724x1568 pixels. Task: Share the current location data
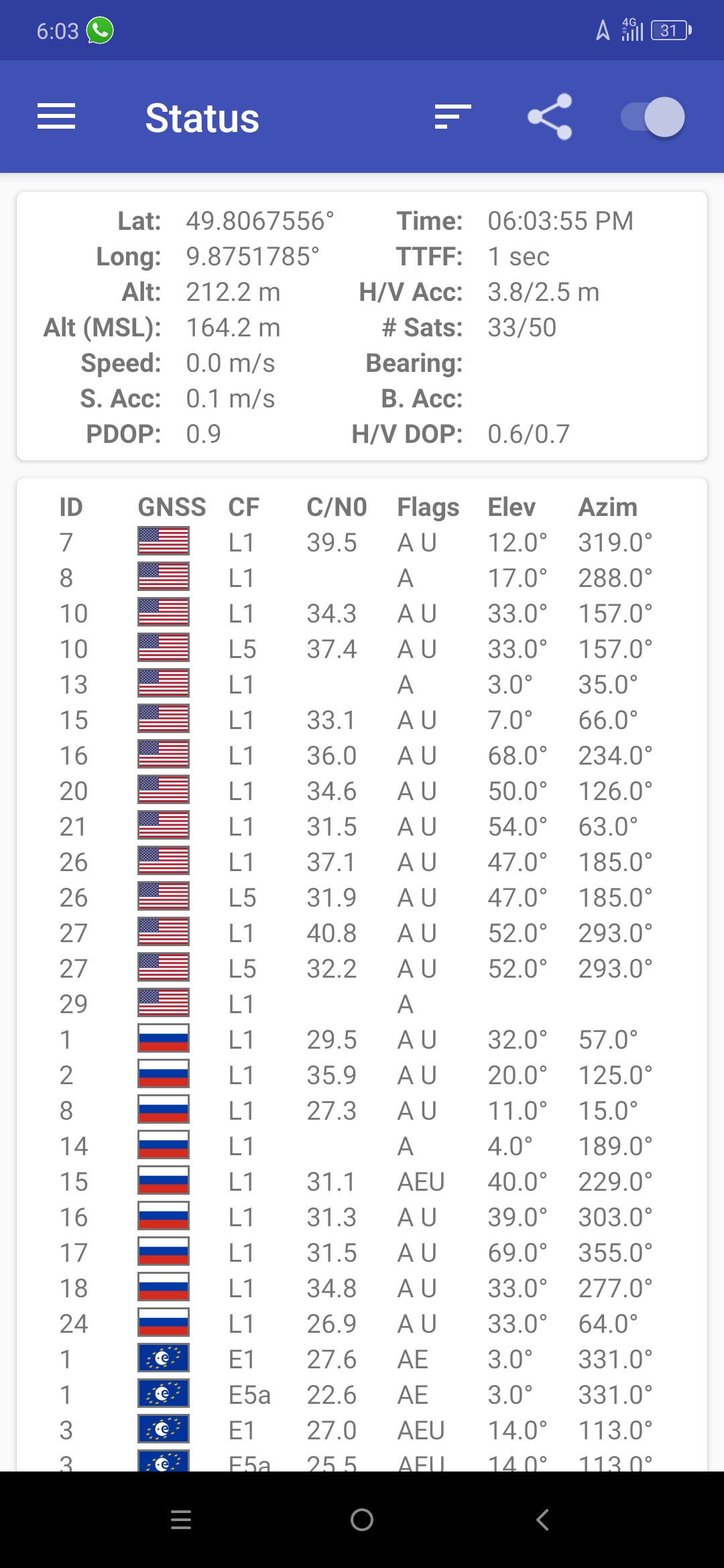(550, 117)
